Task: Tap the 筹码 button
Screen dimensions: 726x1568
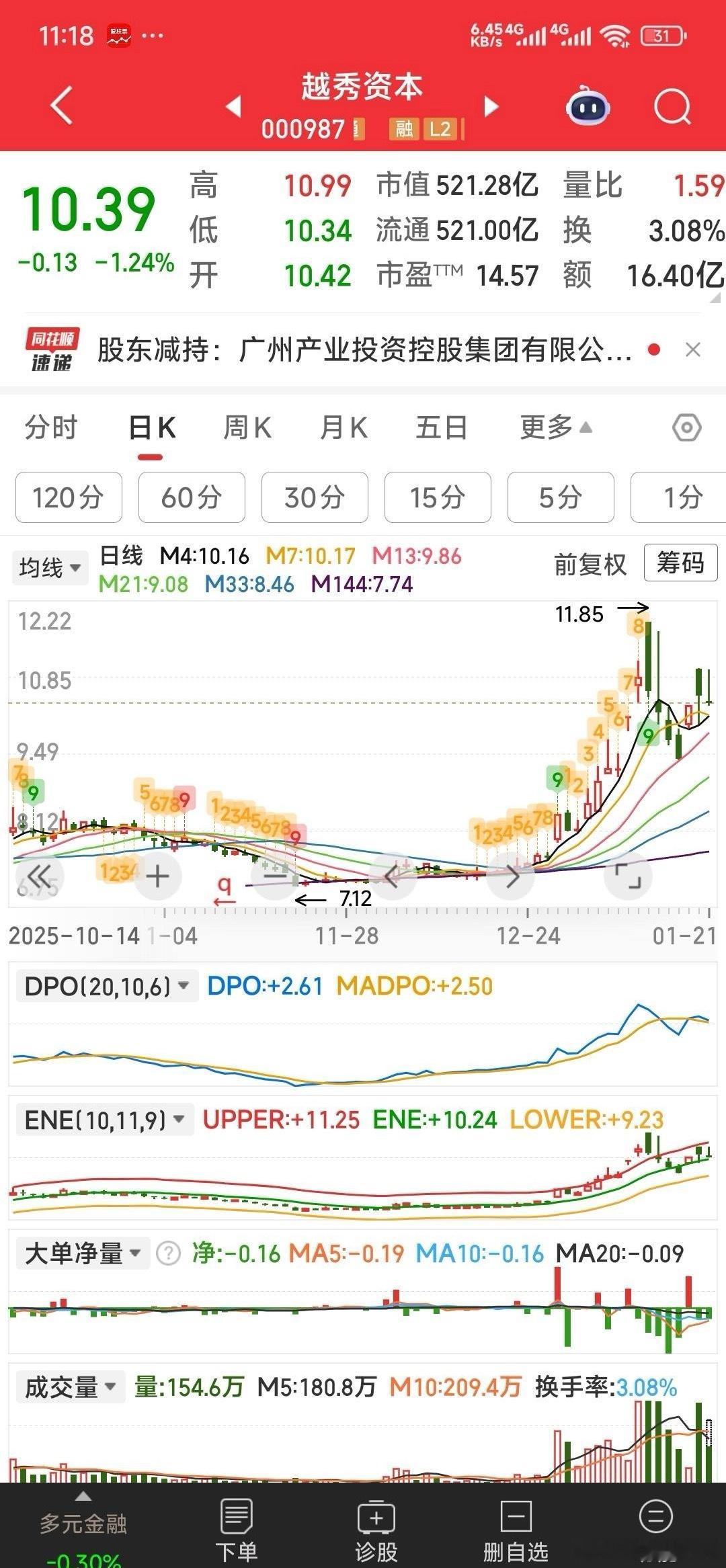Action: point(680,563)
